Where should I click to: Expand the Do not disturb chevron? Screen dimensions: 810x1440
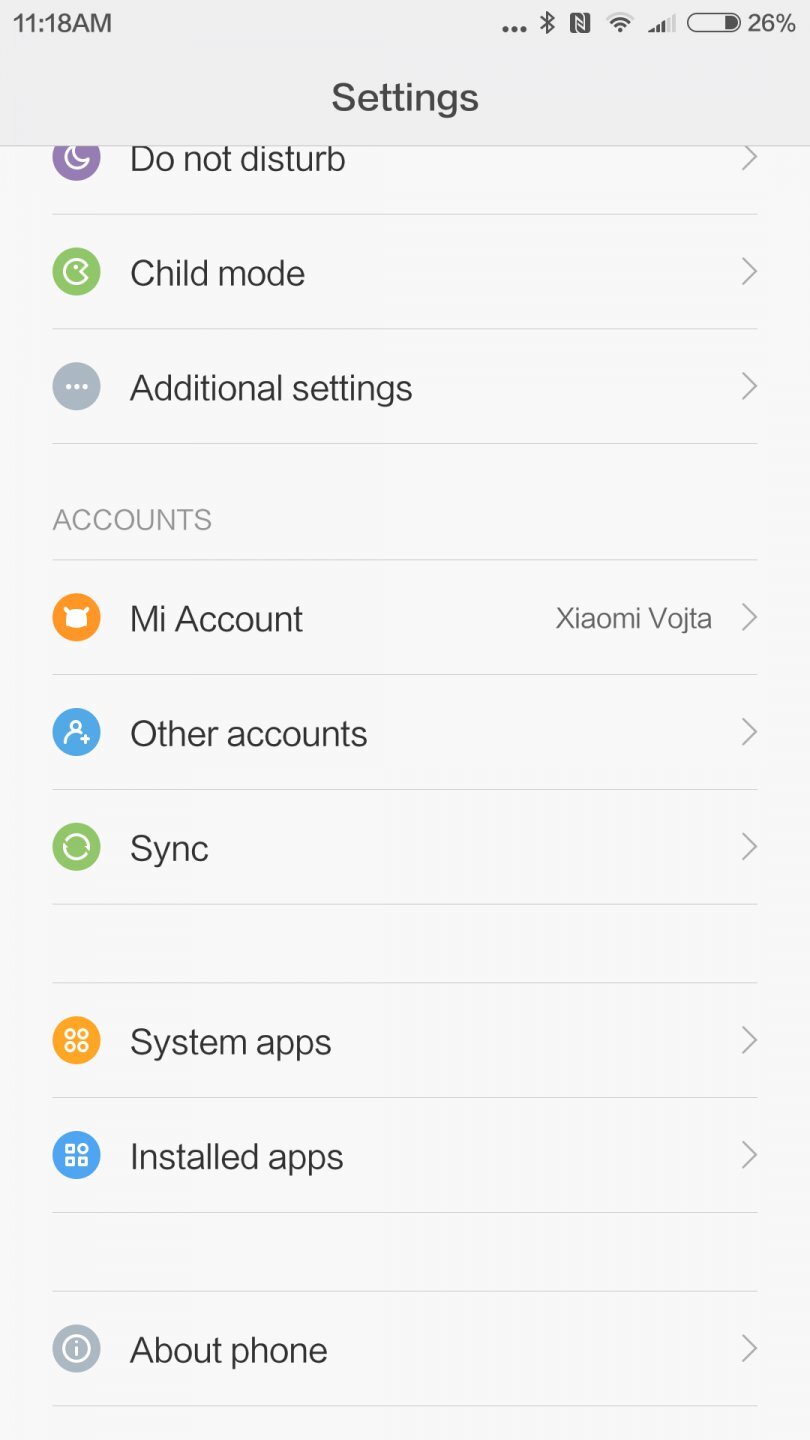[748, 158]
